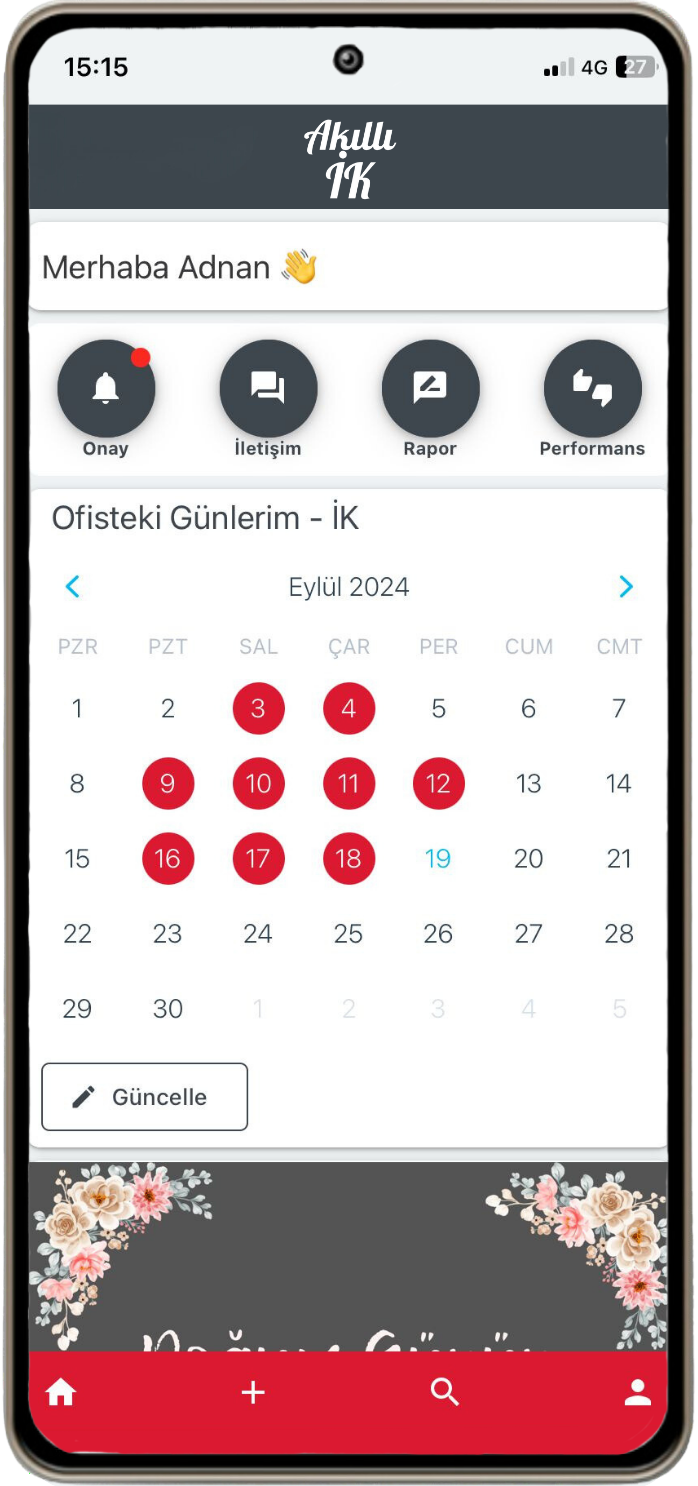This screenshot has width=698, height=1486.
Task: Open the Performans shortcut
Action: coord(592,389)
